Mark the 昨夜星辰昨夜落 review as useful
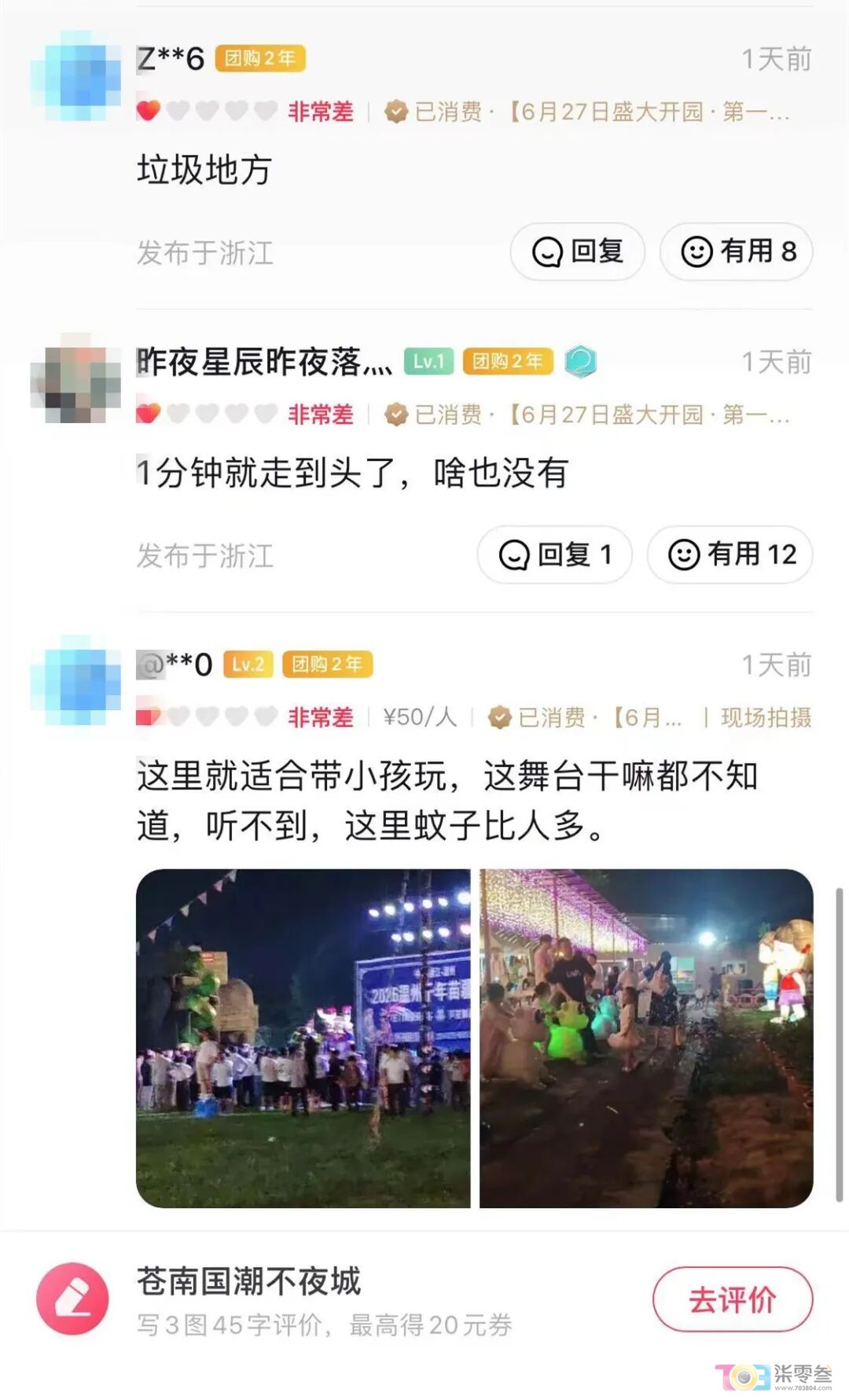The image size is (849, 1400). [730, 554]
